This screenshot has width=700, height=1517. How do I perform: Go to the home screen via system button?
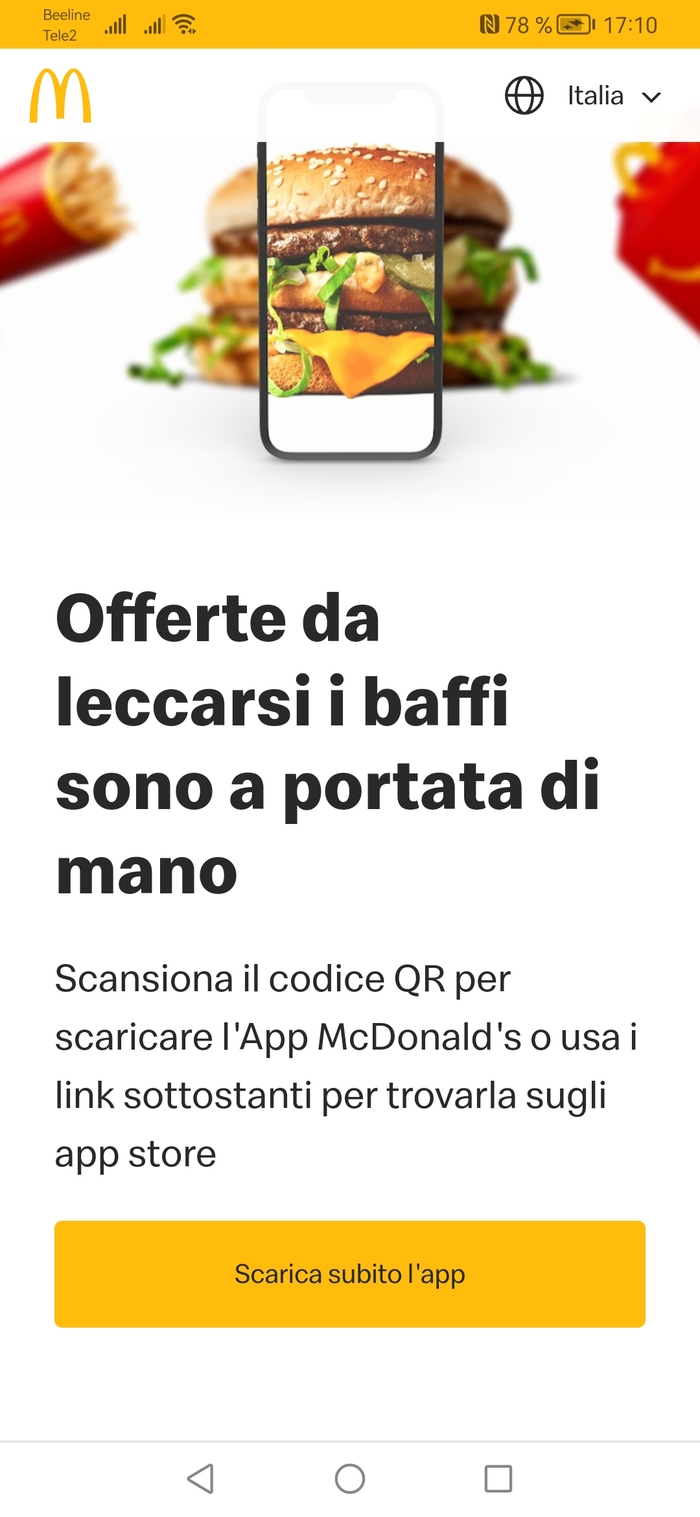tap(350, 1478)
